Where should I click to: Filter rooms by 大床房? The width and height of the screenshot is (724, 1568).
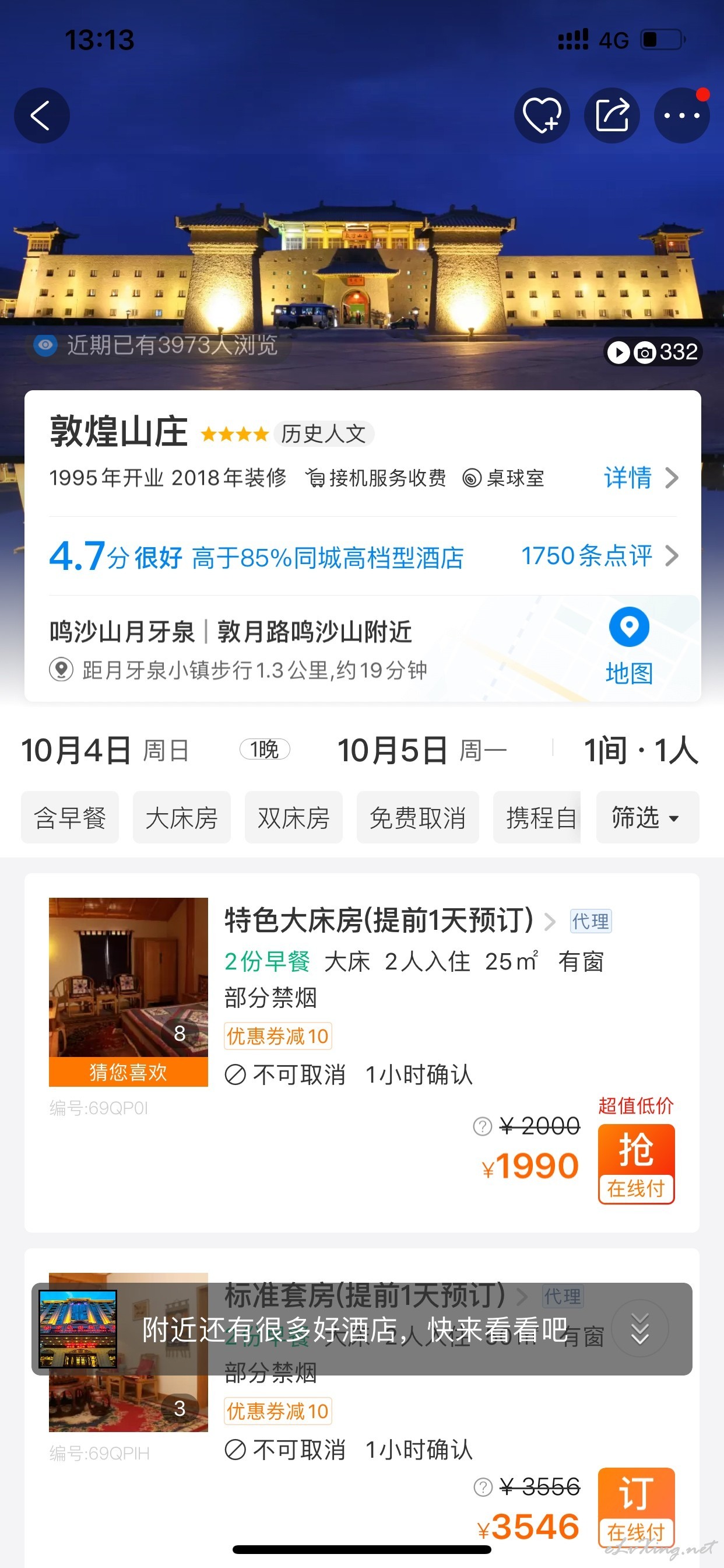click(181, 817)
